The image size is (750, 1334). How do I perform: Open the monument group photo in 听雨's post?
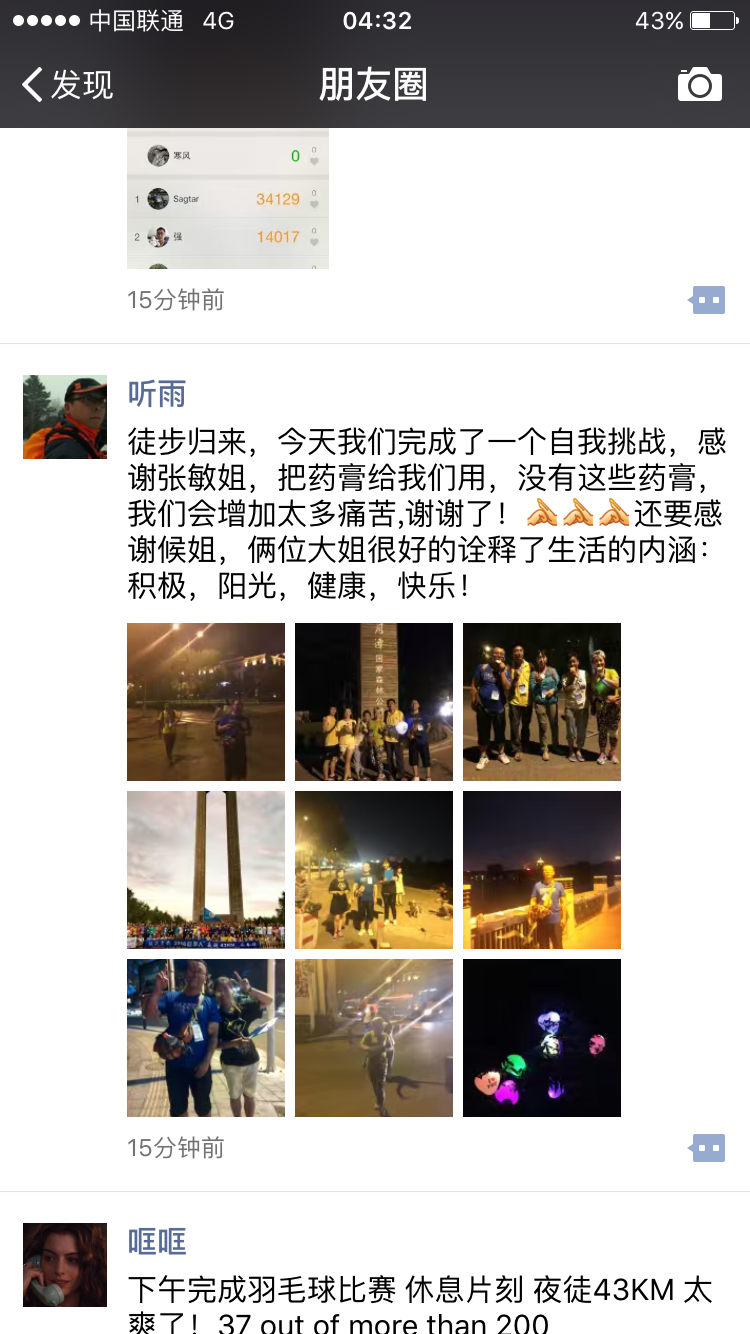[374, 702]
